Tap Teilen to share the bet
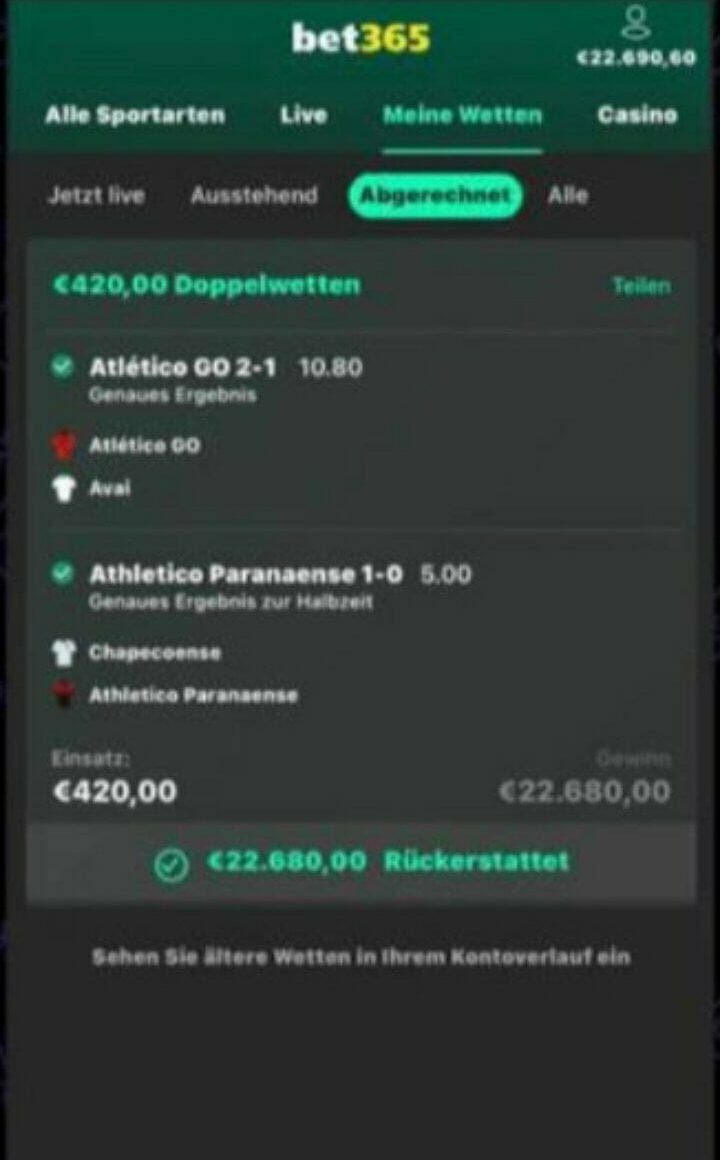Screen dimensions: 720x1160 (641, 286)
